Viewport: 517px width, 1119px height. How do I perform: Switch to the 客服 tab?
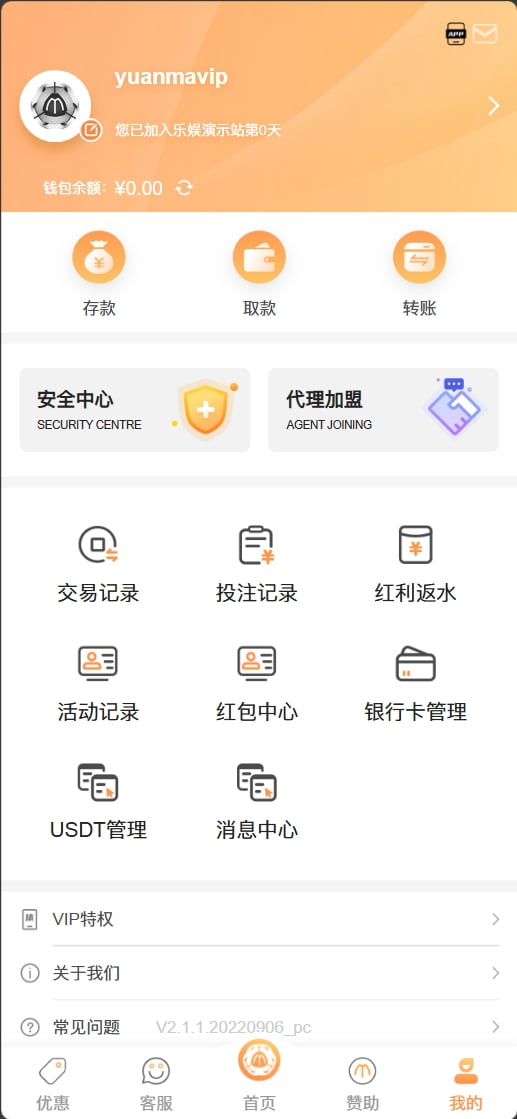(156, 1084)
